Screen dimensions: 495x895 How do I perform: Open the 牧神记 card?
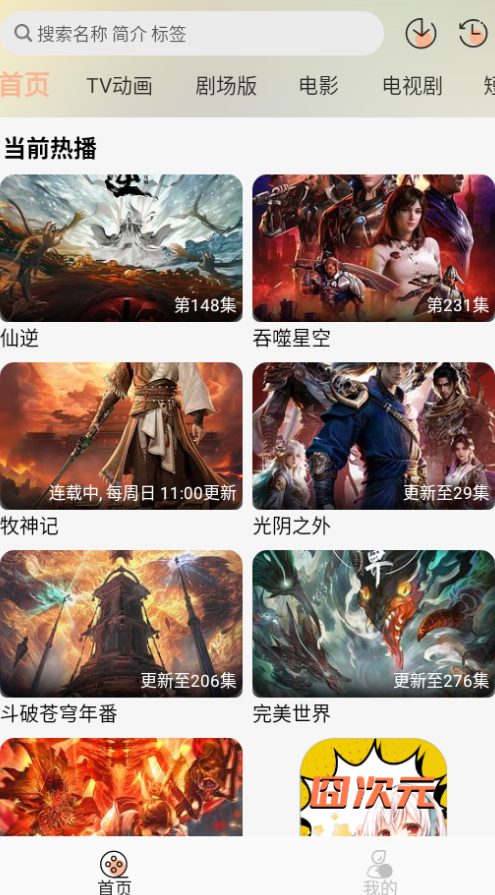coord(121,450)
